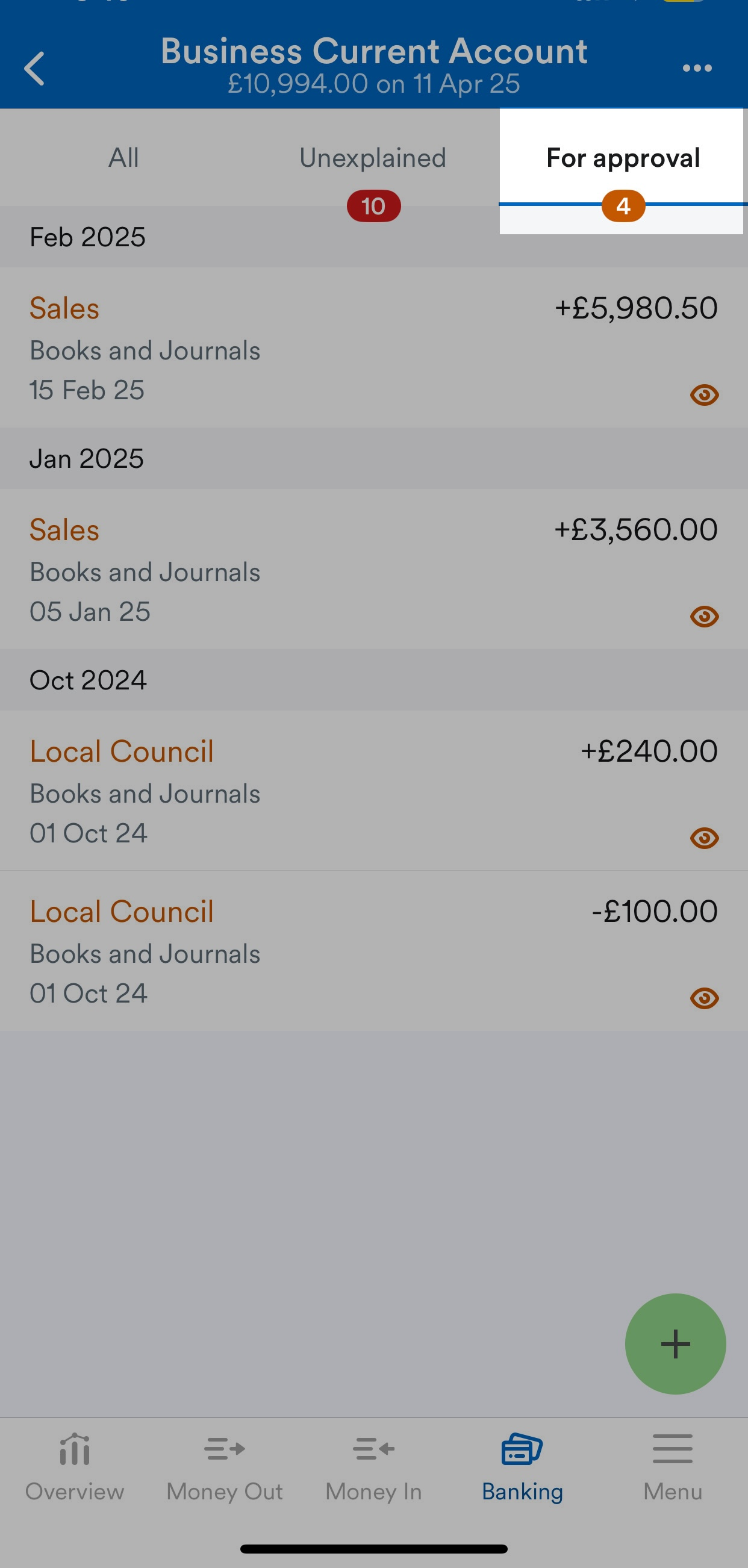Viewport: 748px width, 1568px height.
Task: Open the three-dot overflow menu
Action: tap(696, 68)
